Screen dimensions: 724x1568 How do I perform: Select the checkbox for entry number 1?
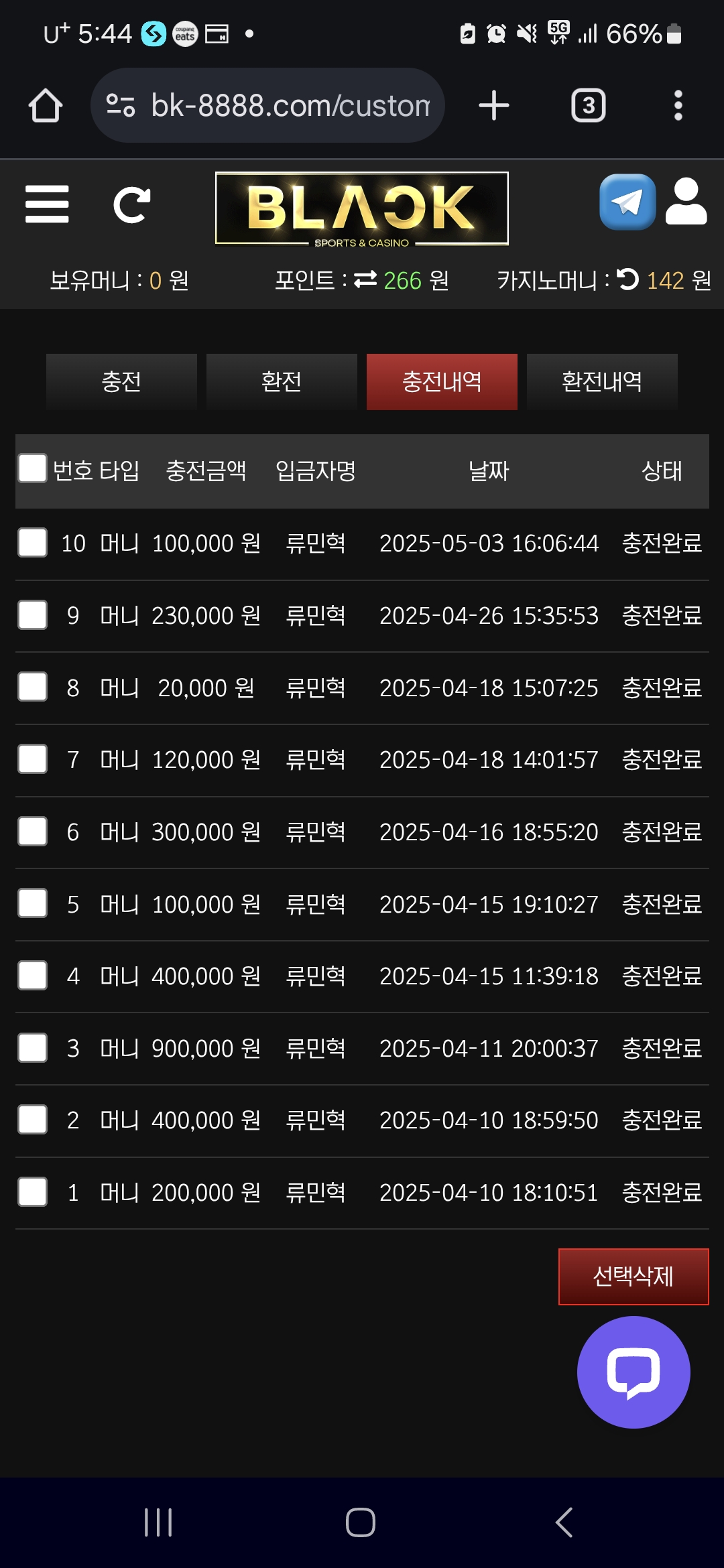[x=32, y=1191]
